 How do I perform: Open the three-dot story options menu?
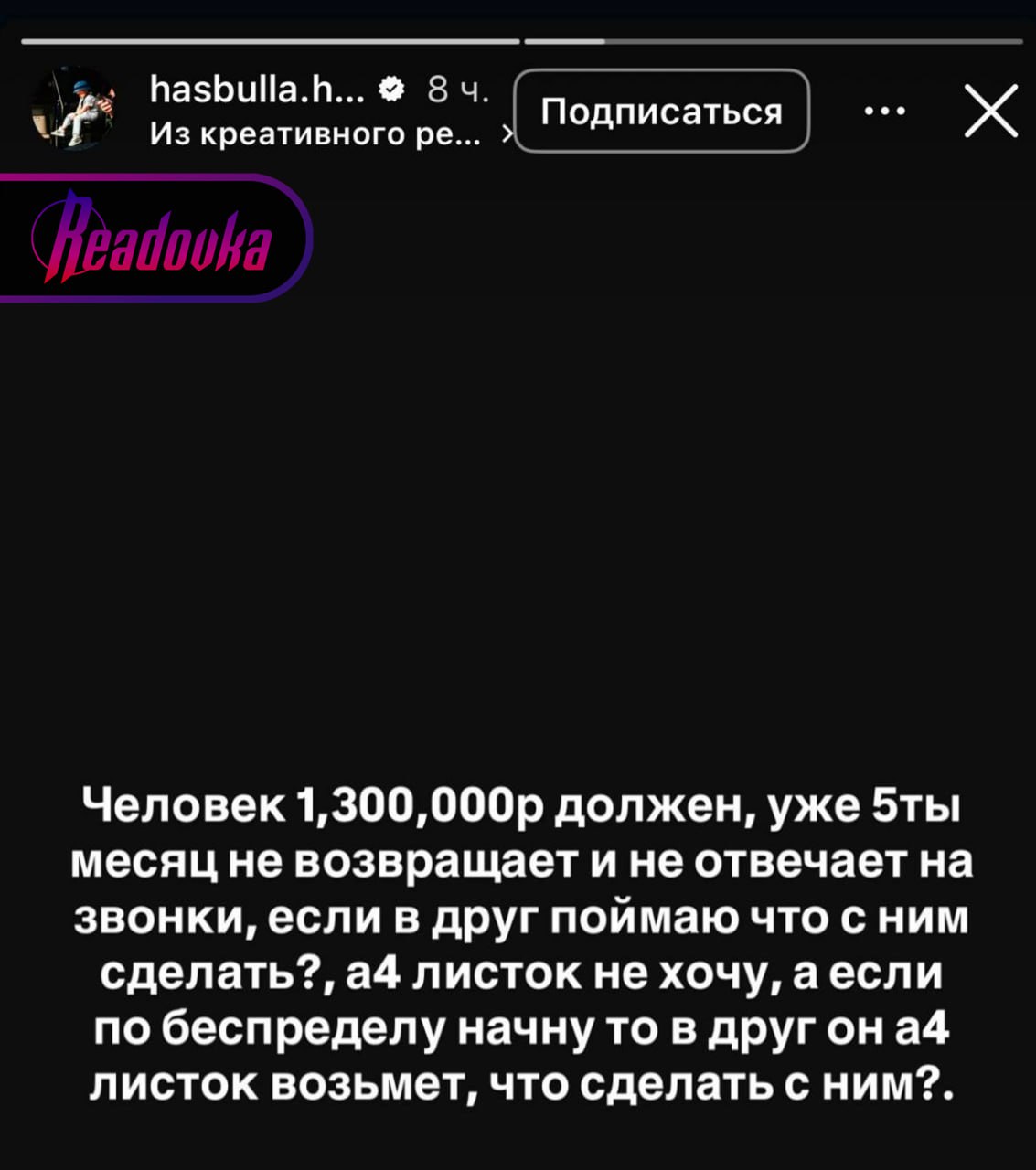coord(884,112)
